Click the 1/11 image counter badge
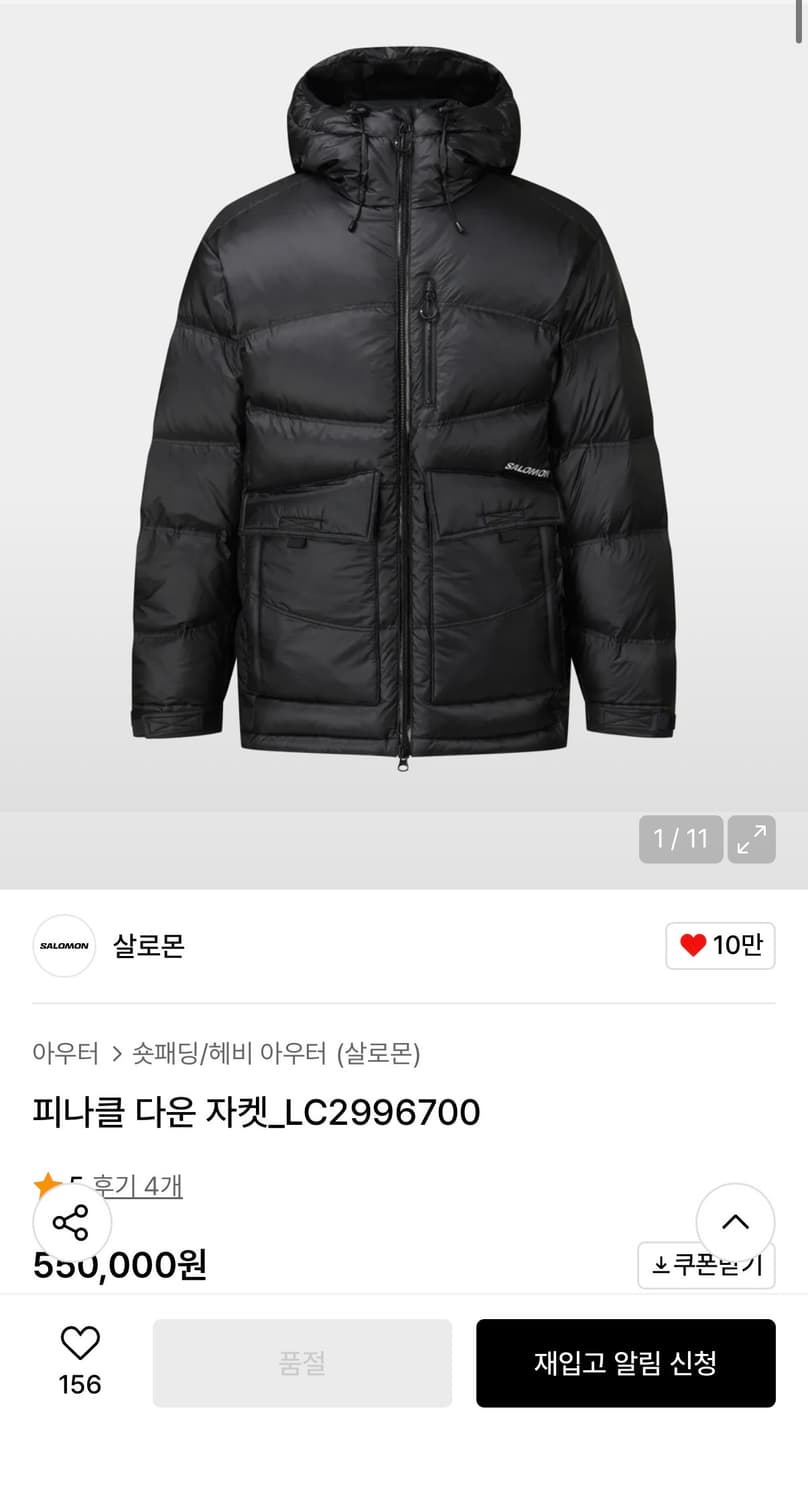 tap(680, 839)
